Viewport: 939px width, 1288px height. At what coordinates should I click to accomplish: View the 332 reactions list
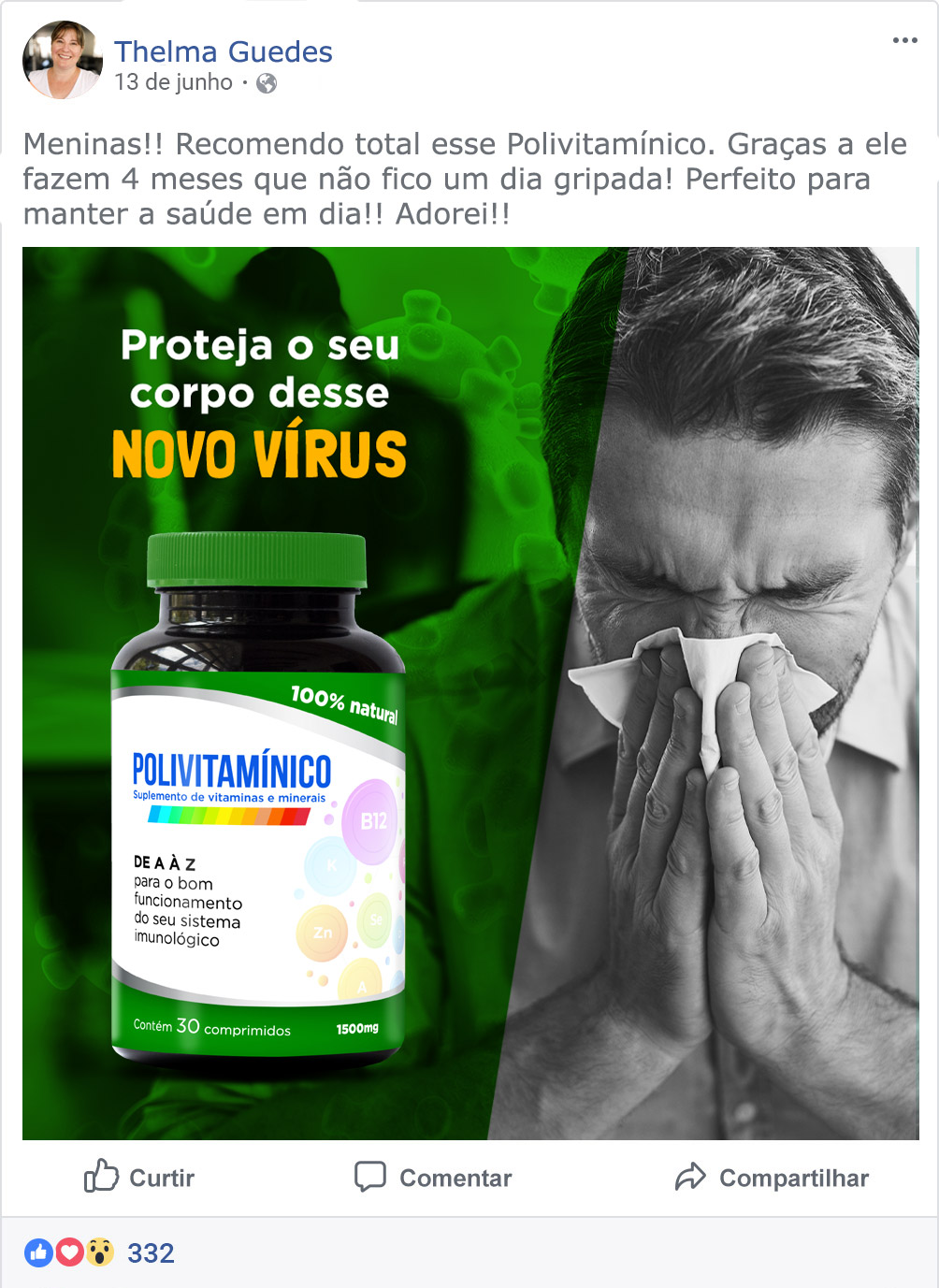pyautogui.click(x=150, y=1252)
